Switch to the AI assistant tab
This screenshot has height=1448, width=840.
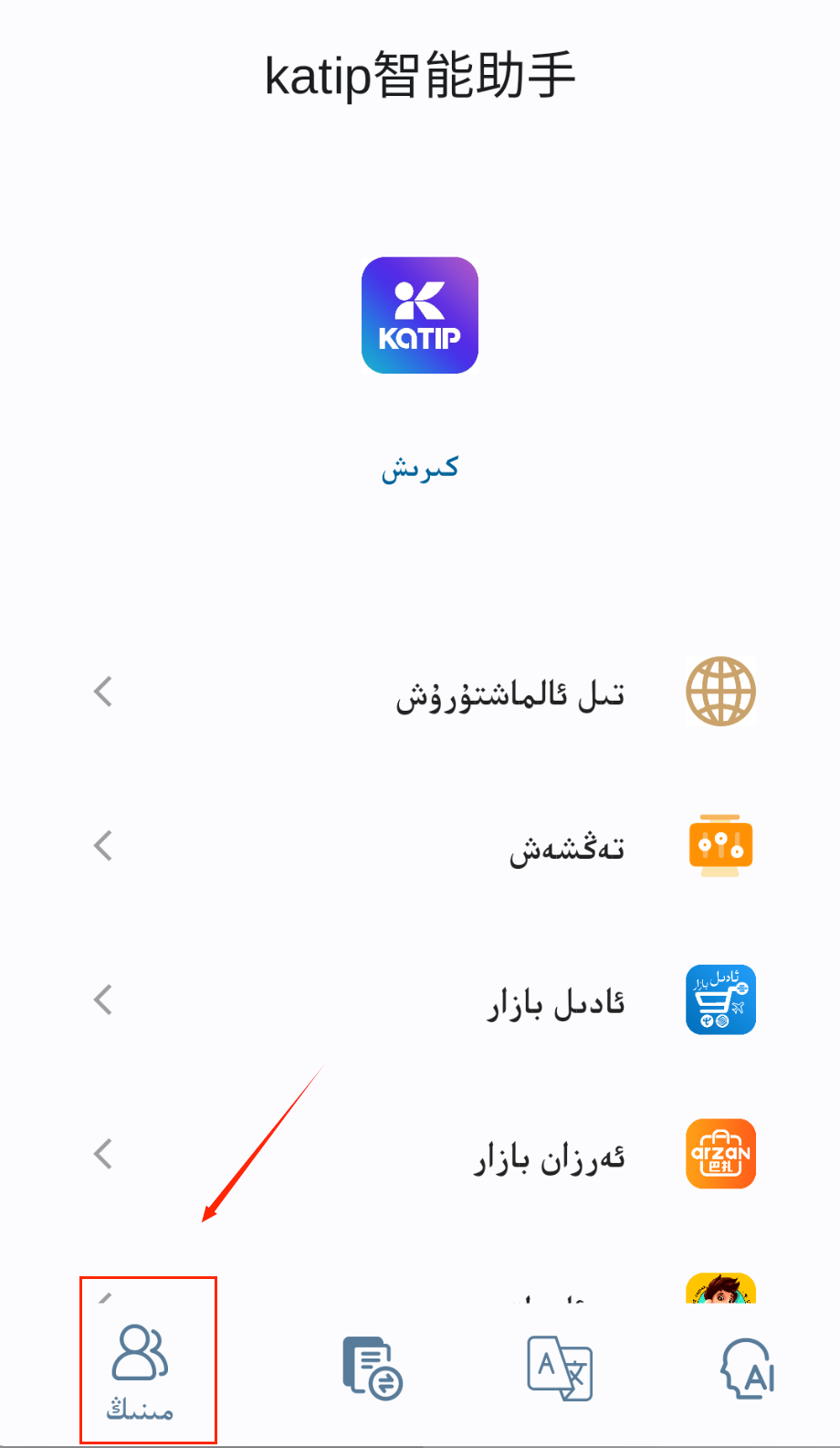coord(748,1369)
